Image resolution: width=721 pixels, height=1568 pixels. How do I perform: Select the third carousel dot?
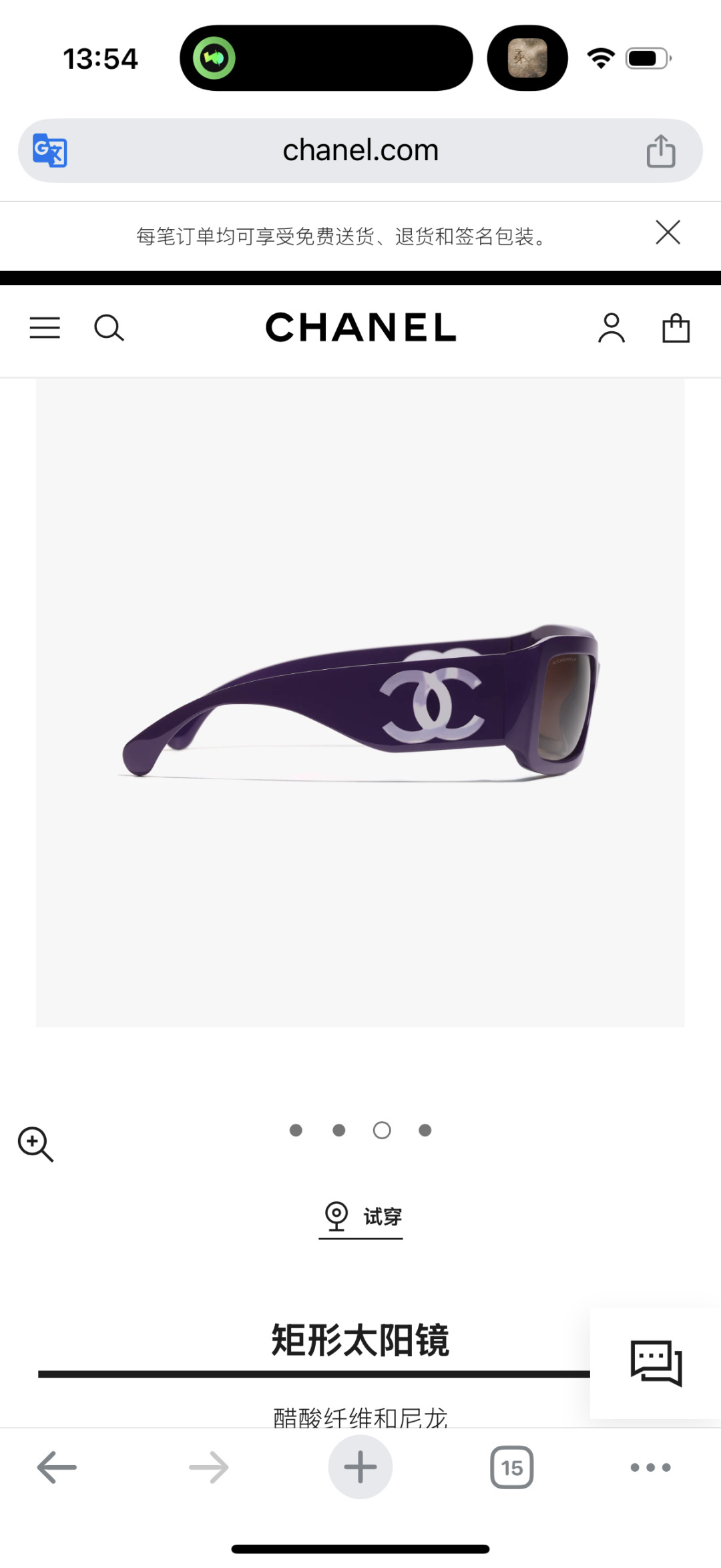[x=381, y=1130]
